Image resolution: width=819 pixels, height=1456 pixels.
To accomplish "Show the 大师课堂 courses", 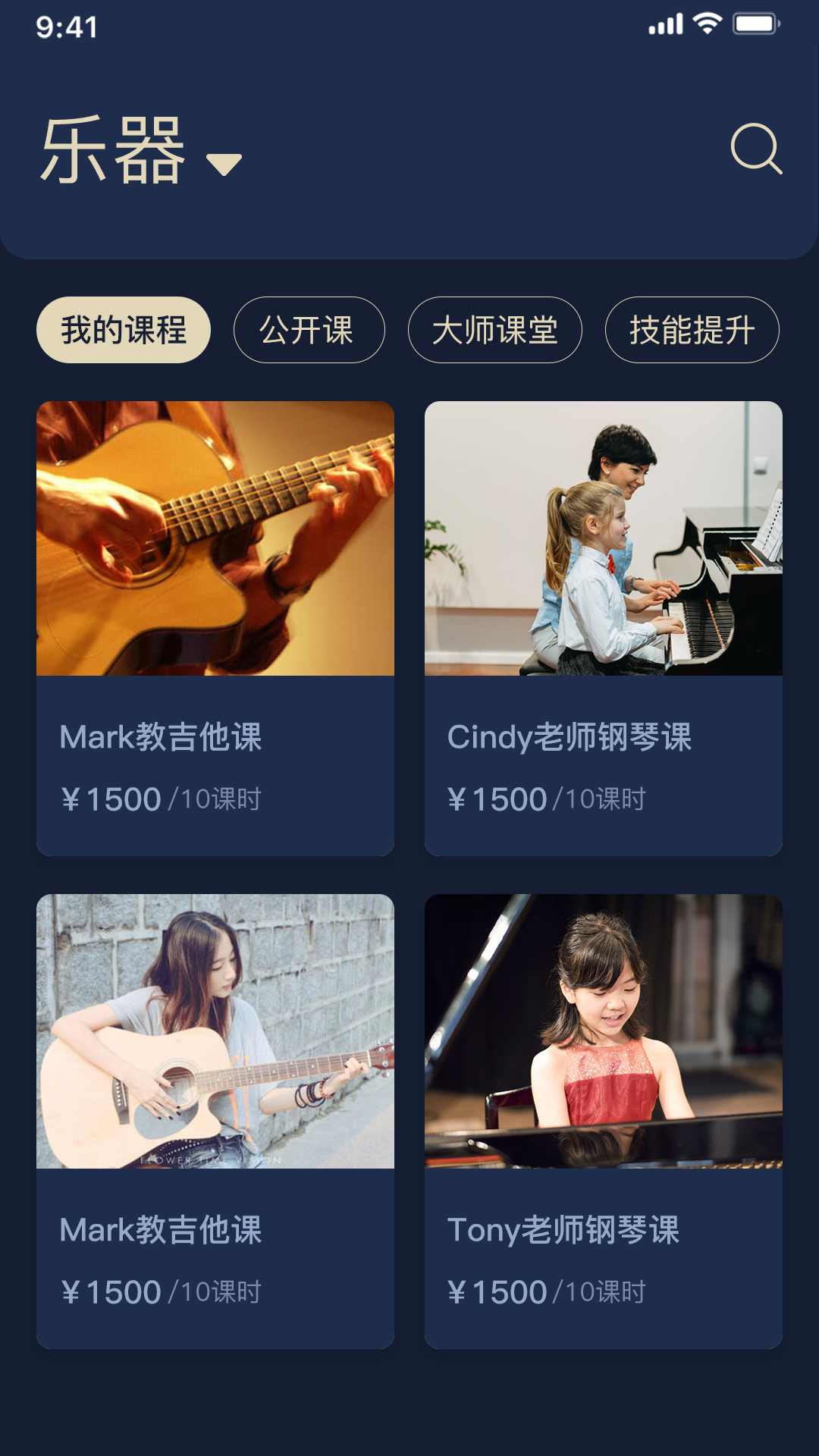I will tap(494, 330).
